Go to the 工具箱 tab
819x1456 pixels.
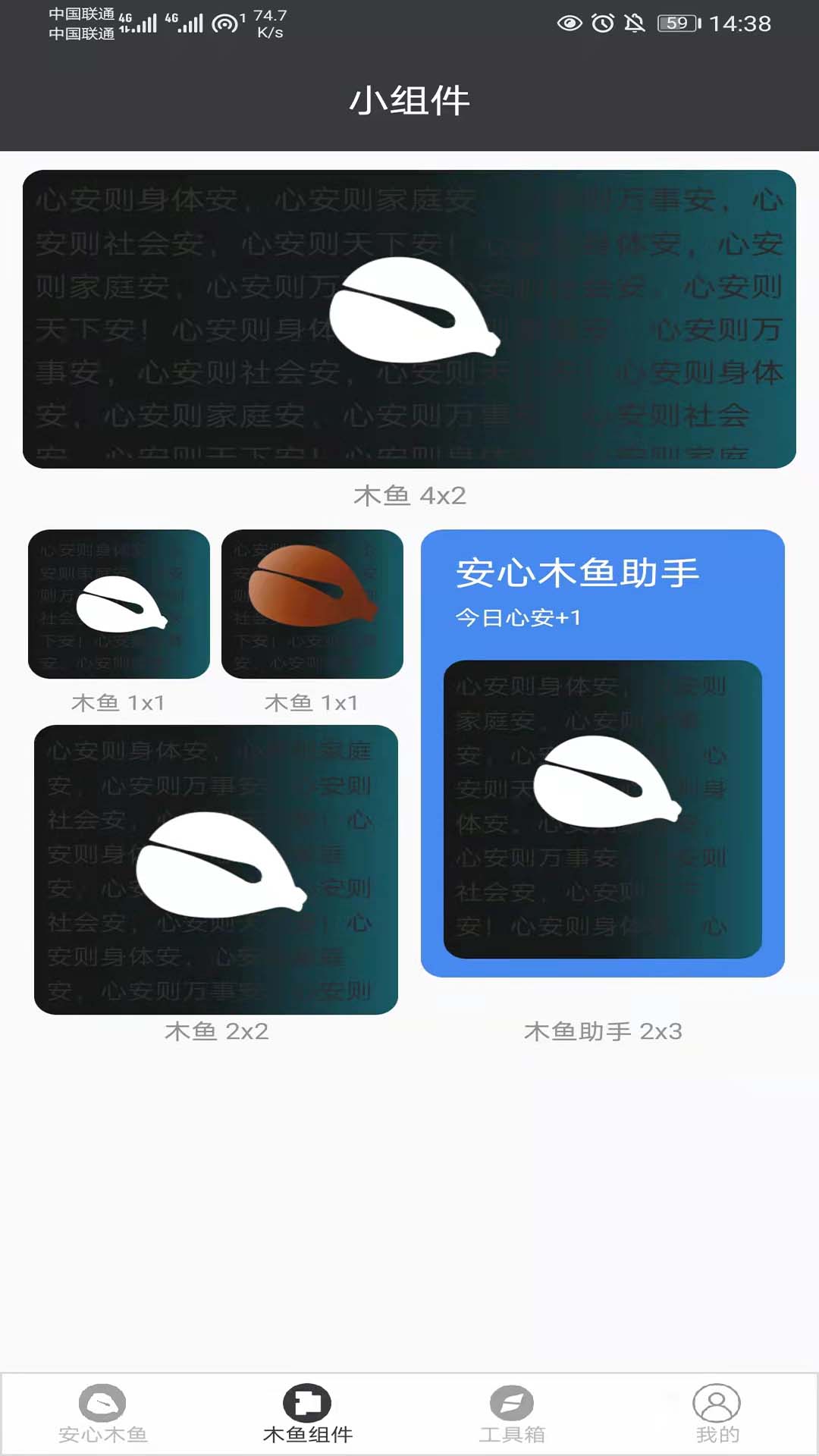[512, 1414]
